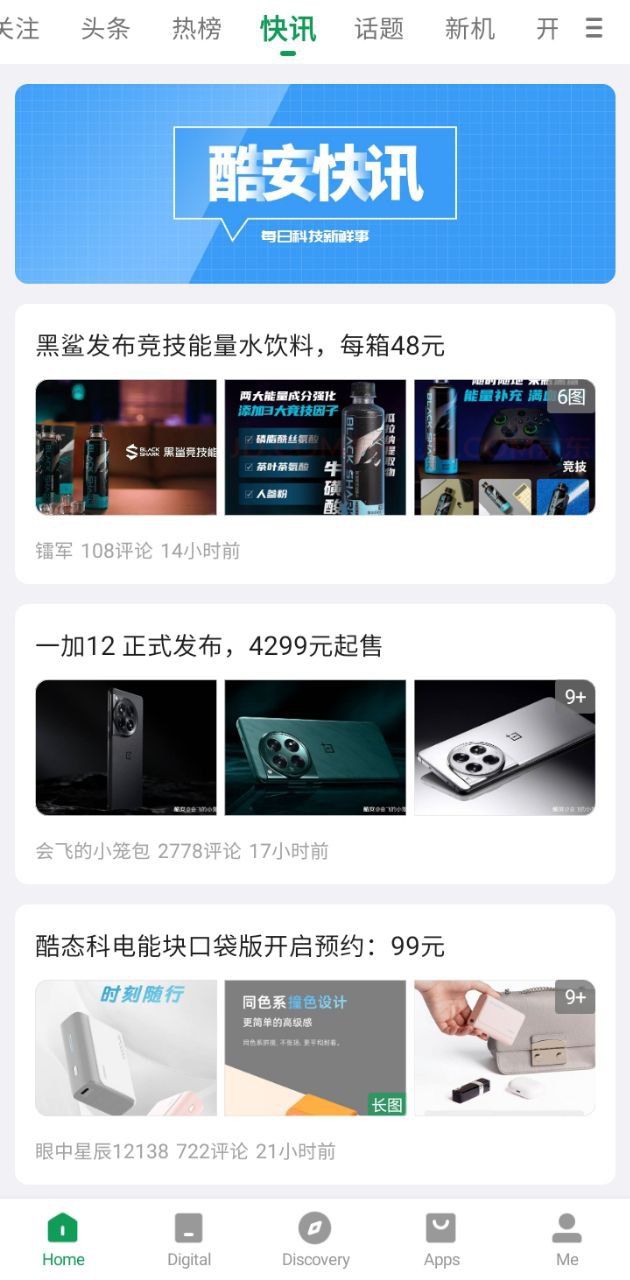Switch to the 热榜 tab
The width and height of the screenshot is (630, 1280).
pos(196,28)
